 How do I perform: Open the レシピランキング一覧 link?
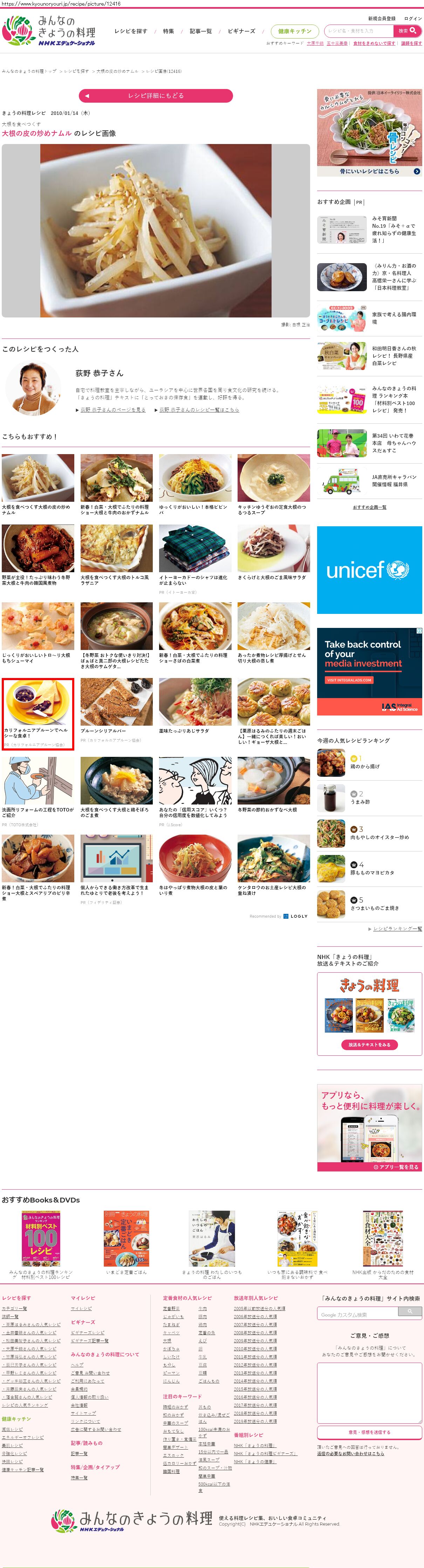(x=397, y=928)
